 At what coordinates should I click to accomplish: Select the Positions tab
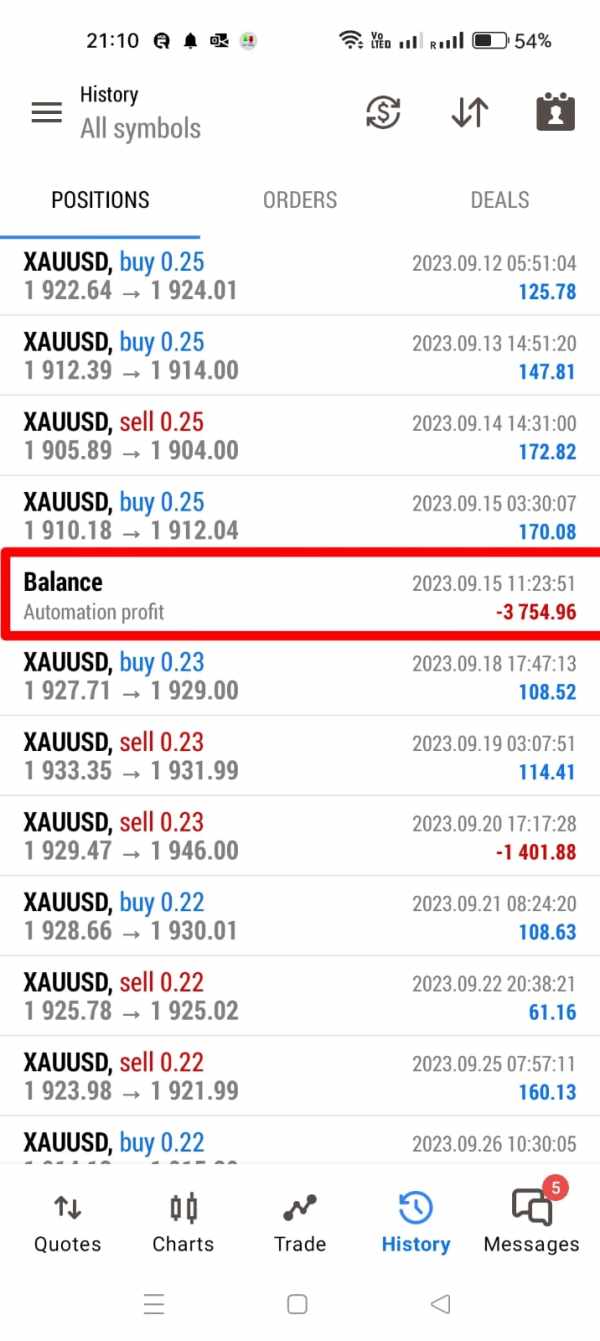[x=100, y=200]
